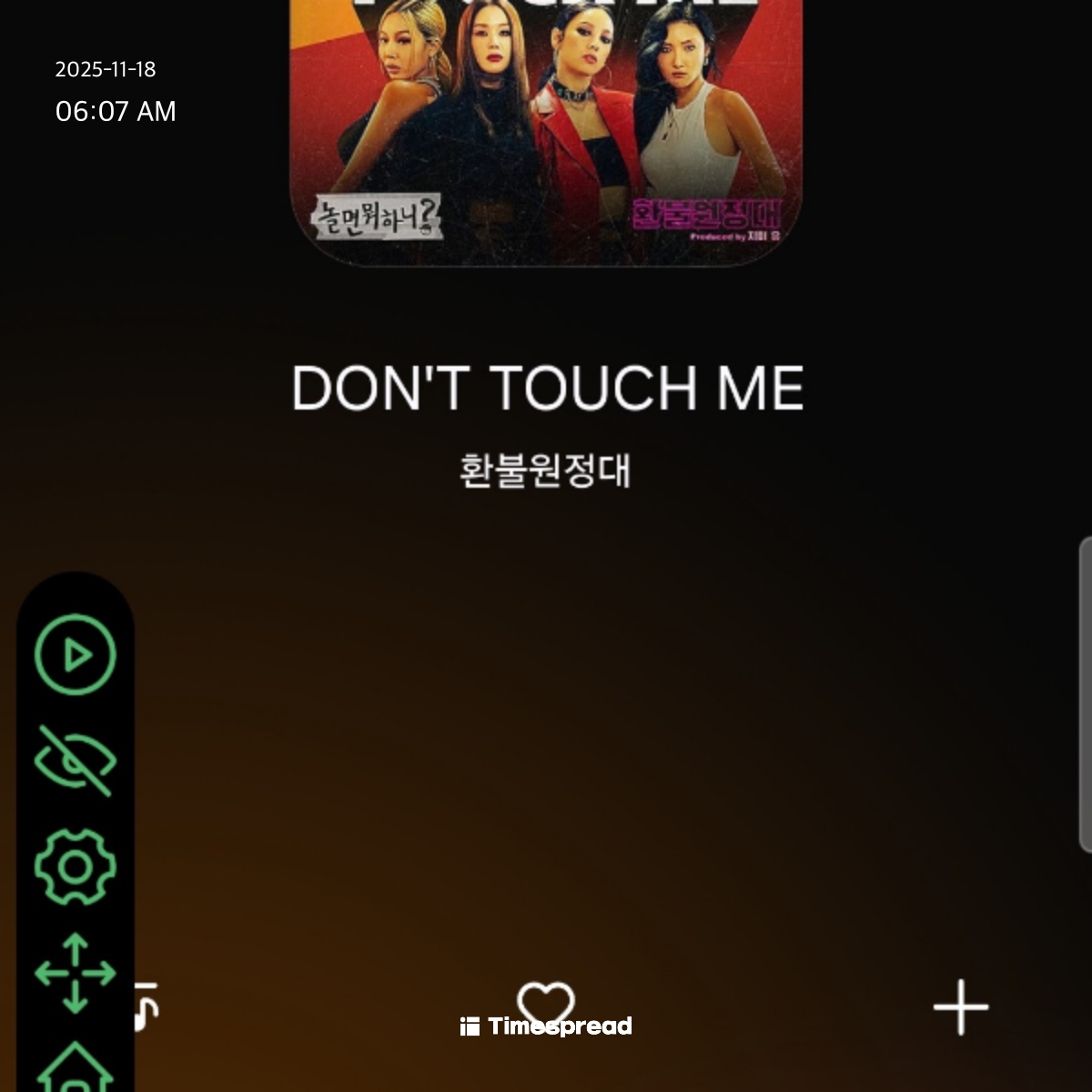Tap the green home icon
1092x1092 pixels.
[76, 1069]
